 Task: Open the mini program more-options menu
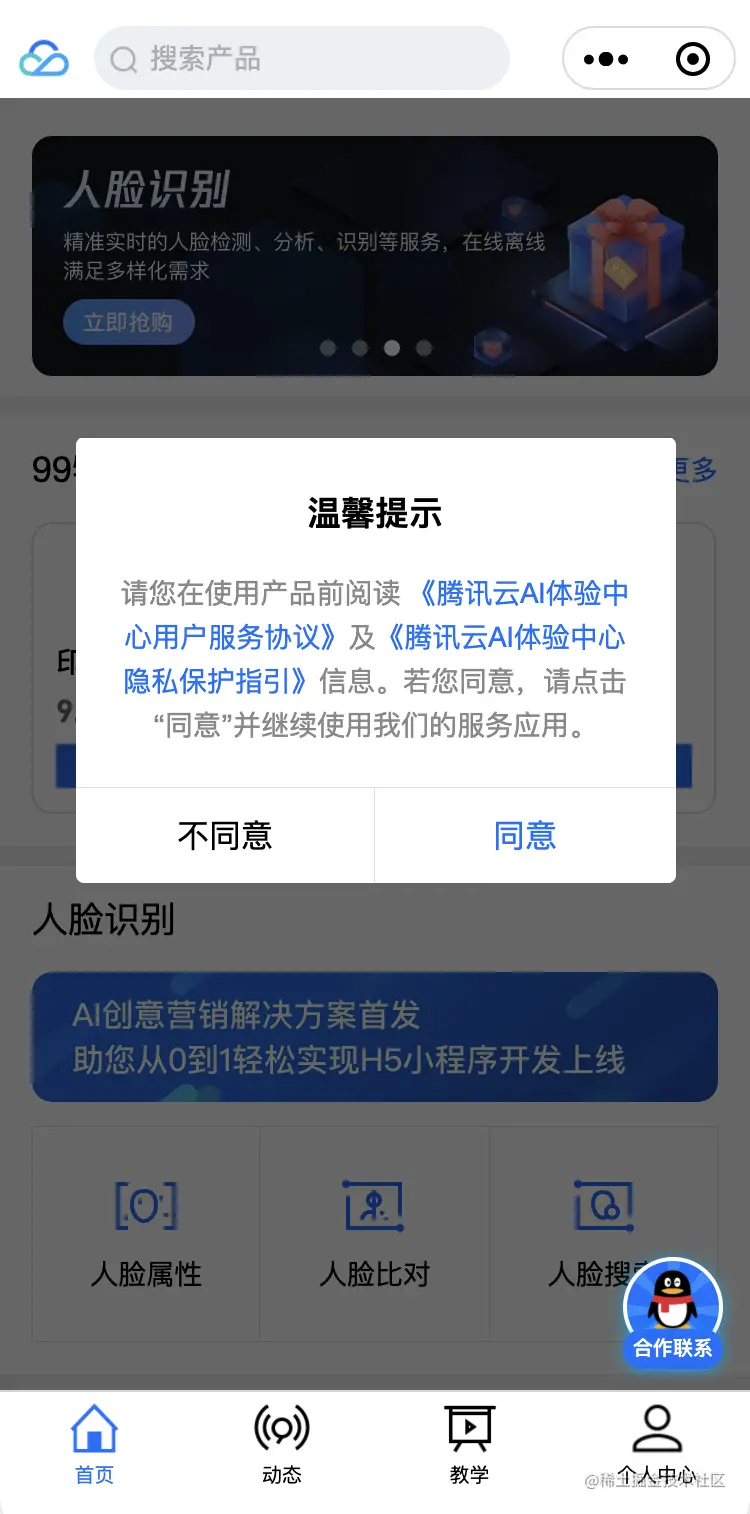(x=606, y=59)
